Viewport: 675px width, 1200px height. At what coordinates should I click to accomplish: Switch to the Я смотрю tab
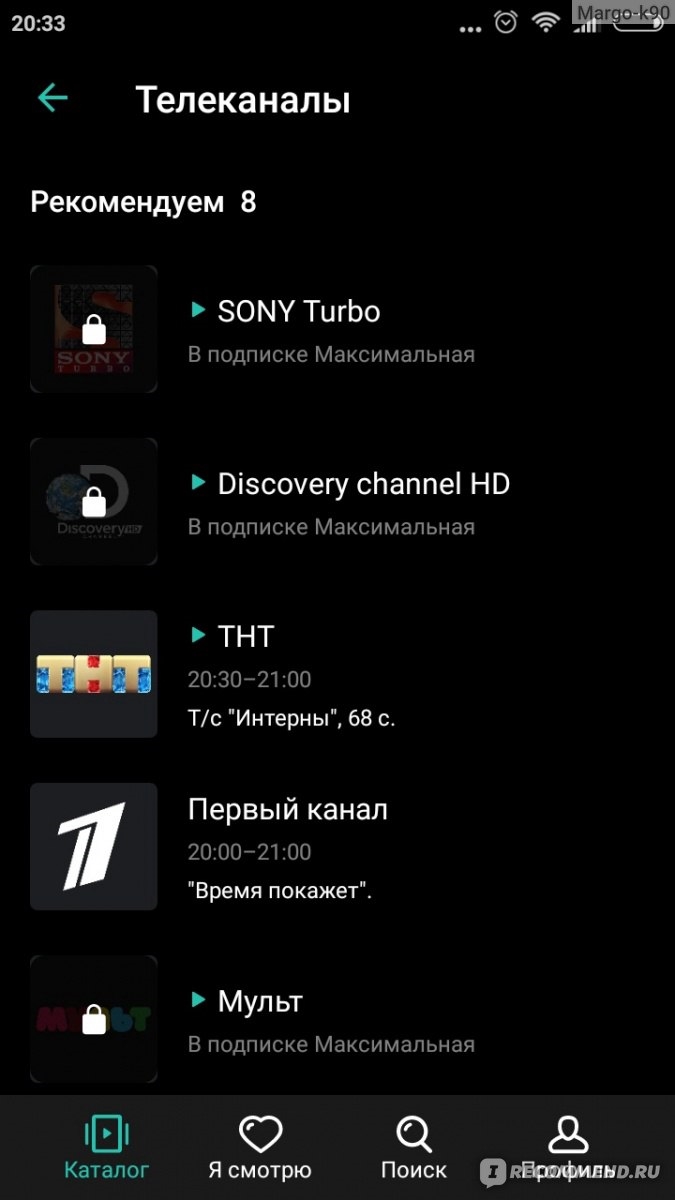[x=260, y=1147]
